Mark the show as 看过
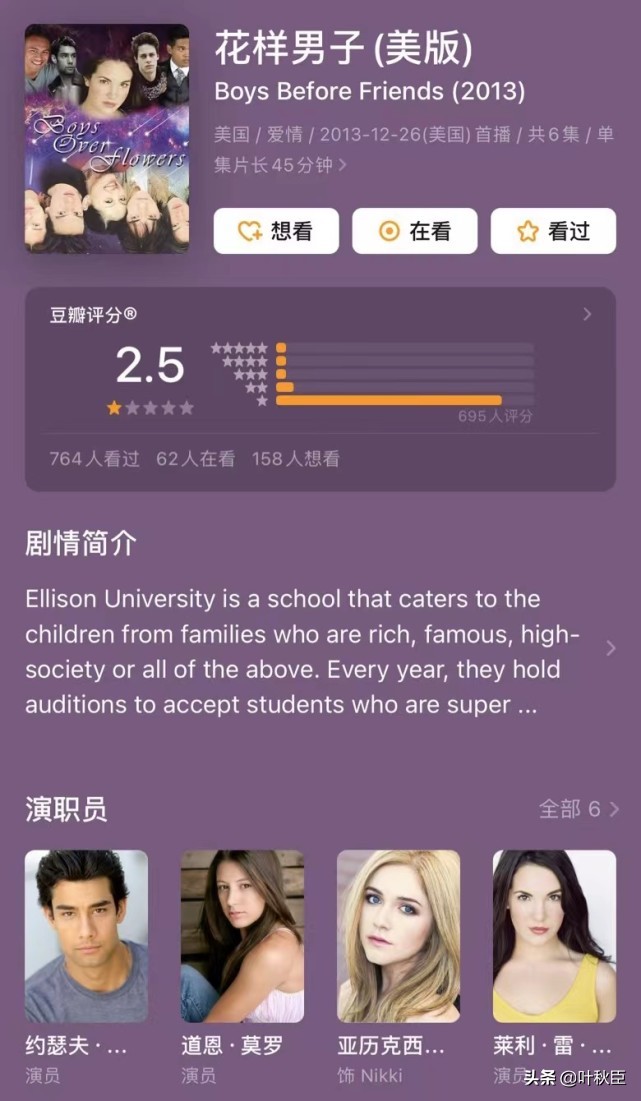 pyautogui.click(x=553, y=231)
